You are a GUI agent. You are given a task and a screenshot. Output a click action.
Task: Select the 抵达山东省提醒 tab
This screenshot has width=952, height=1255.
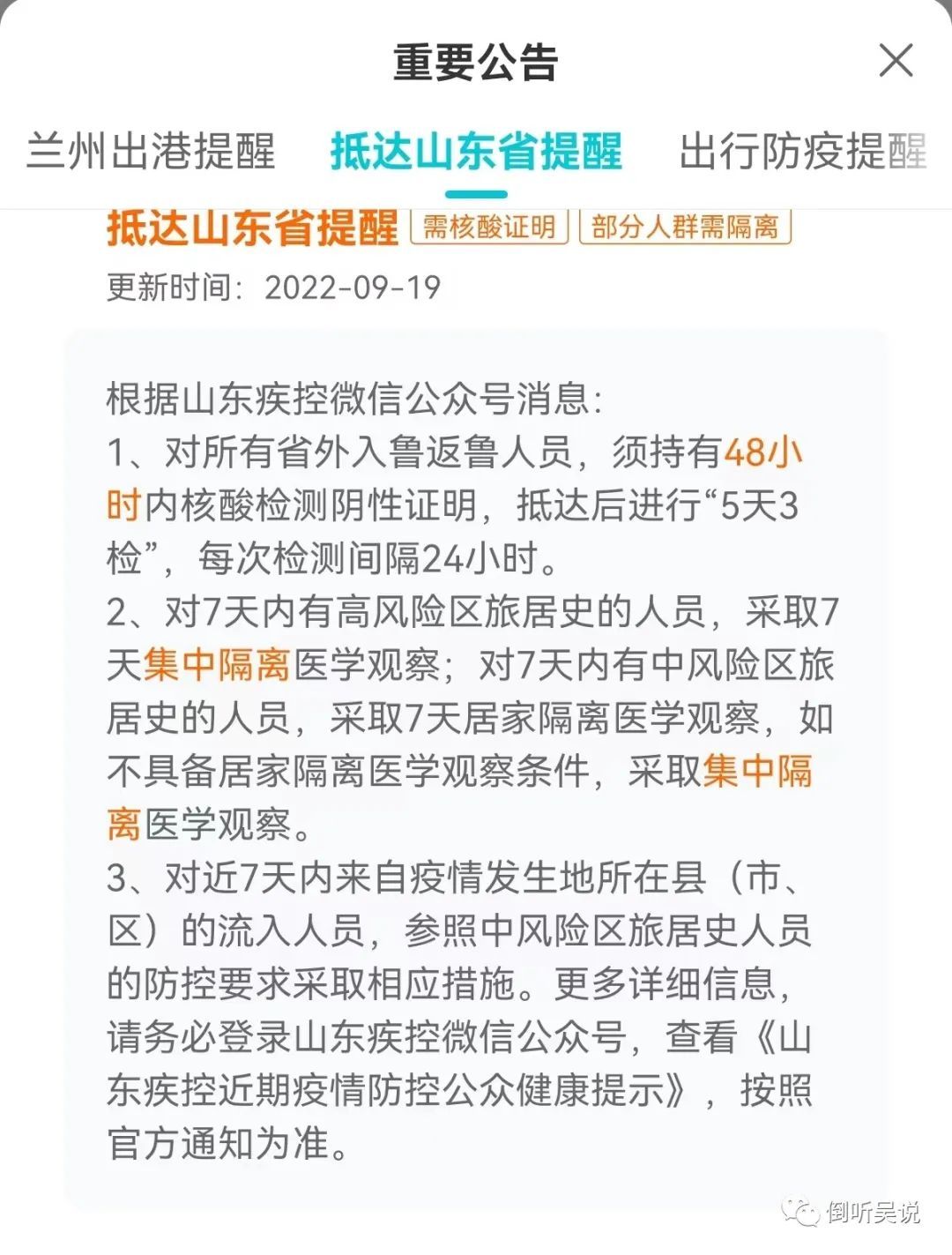coord(476,152)
